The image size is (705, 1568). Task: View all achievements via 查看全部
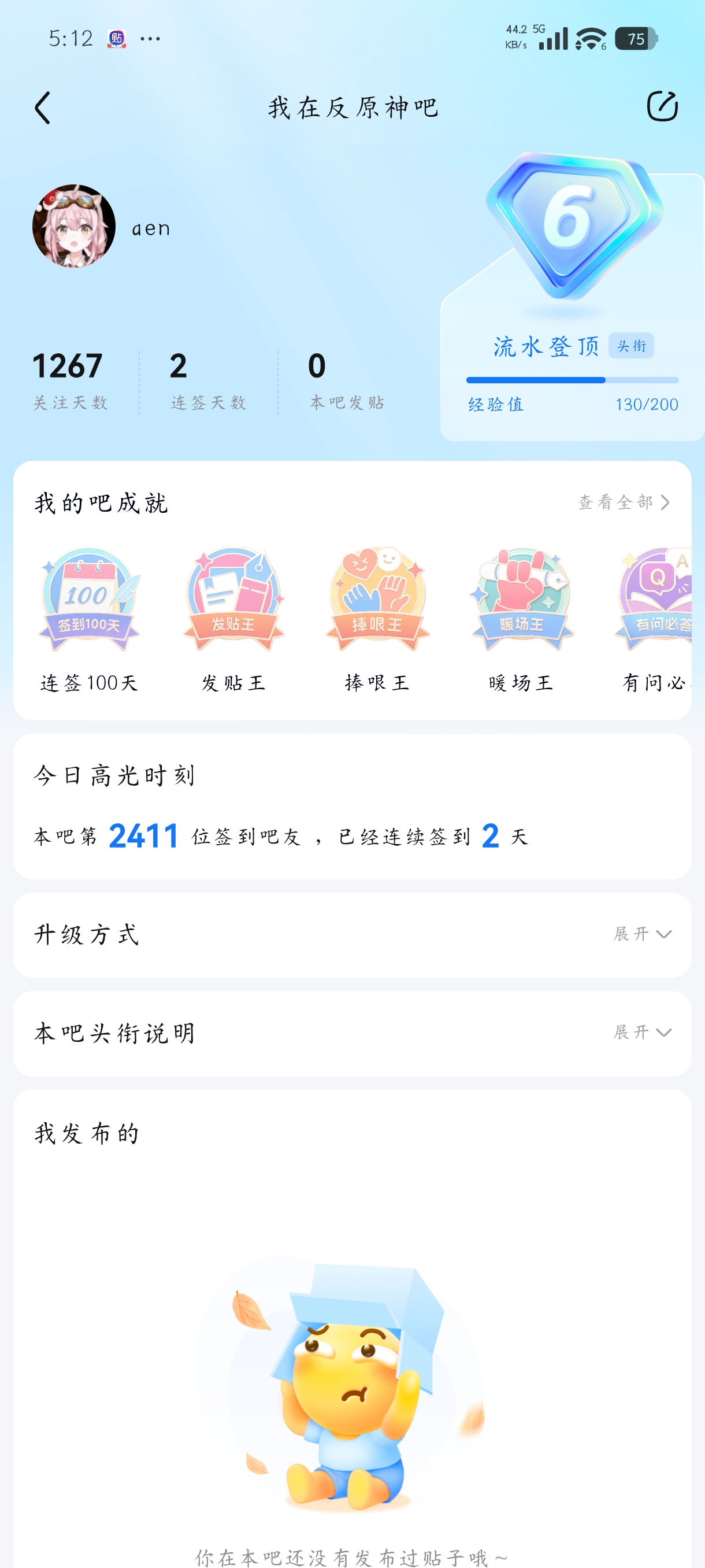(624, 502)
